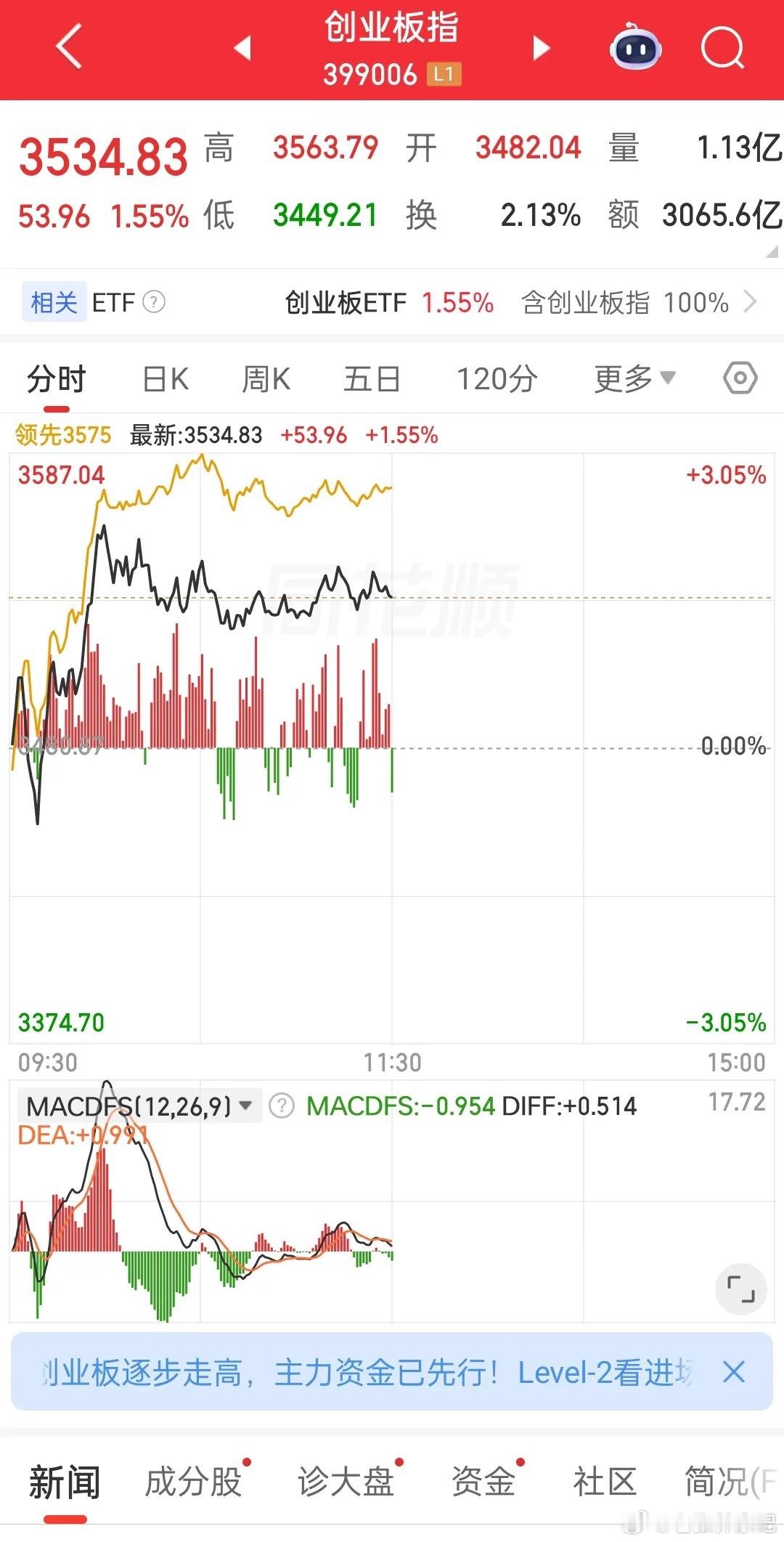This screenshot has height=1542, width=784.
Task: Expand the 更多 chart period dropdown
Action: pyautogui.click(x=635, y=379)
